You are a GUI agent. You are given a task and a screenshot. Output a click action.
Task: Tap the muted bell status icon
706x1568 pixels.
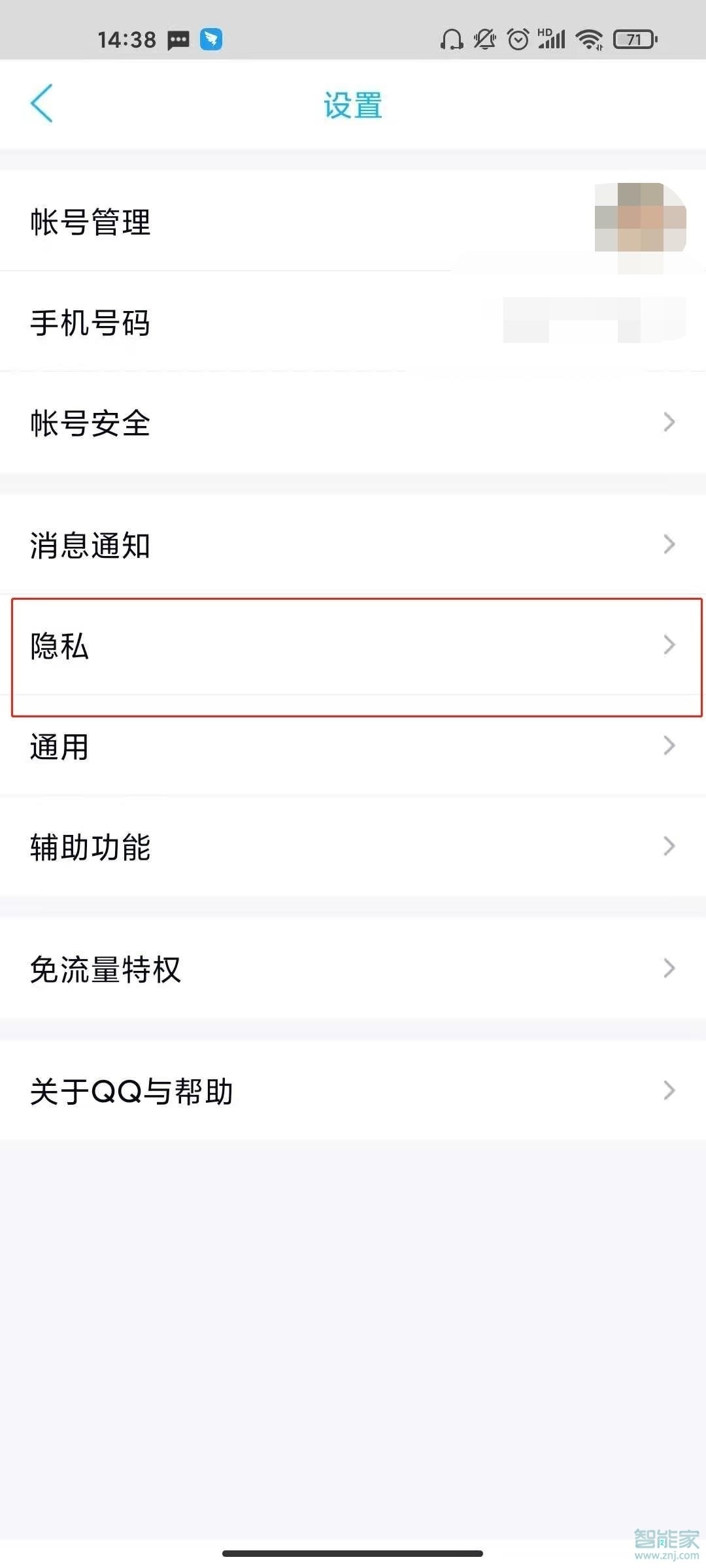click(485, 39)
